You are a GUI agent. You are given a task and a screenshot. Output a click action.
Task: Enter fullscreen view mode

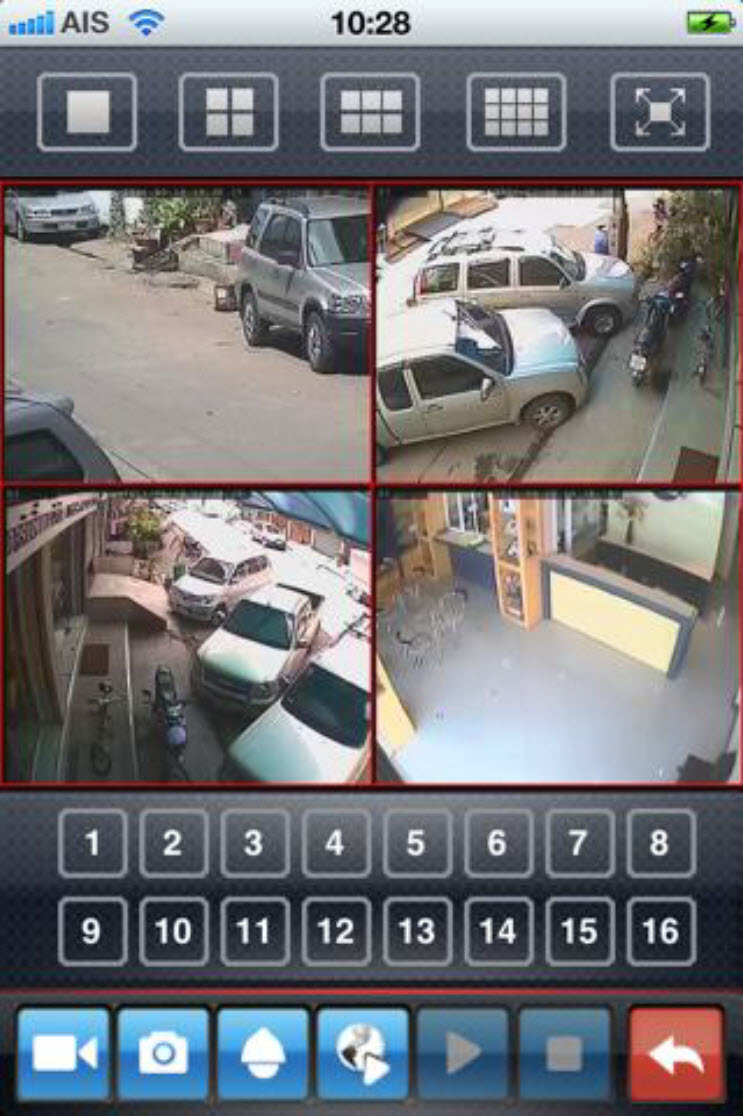[x=660, y=112]
